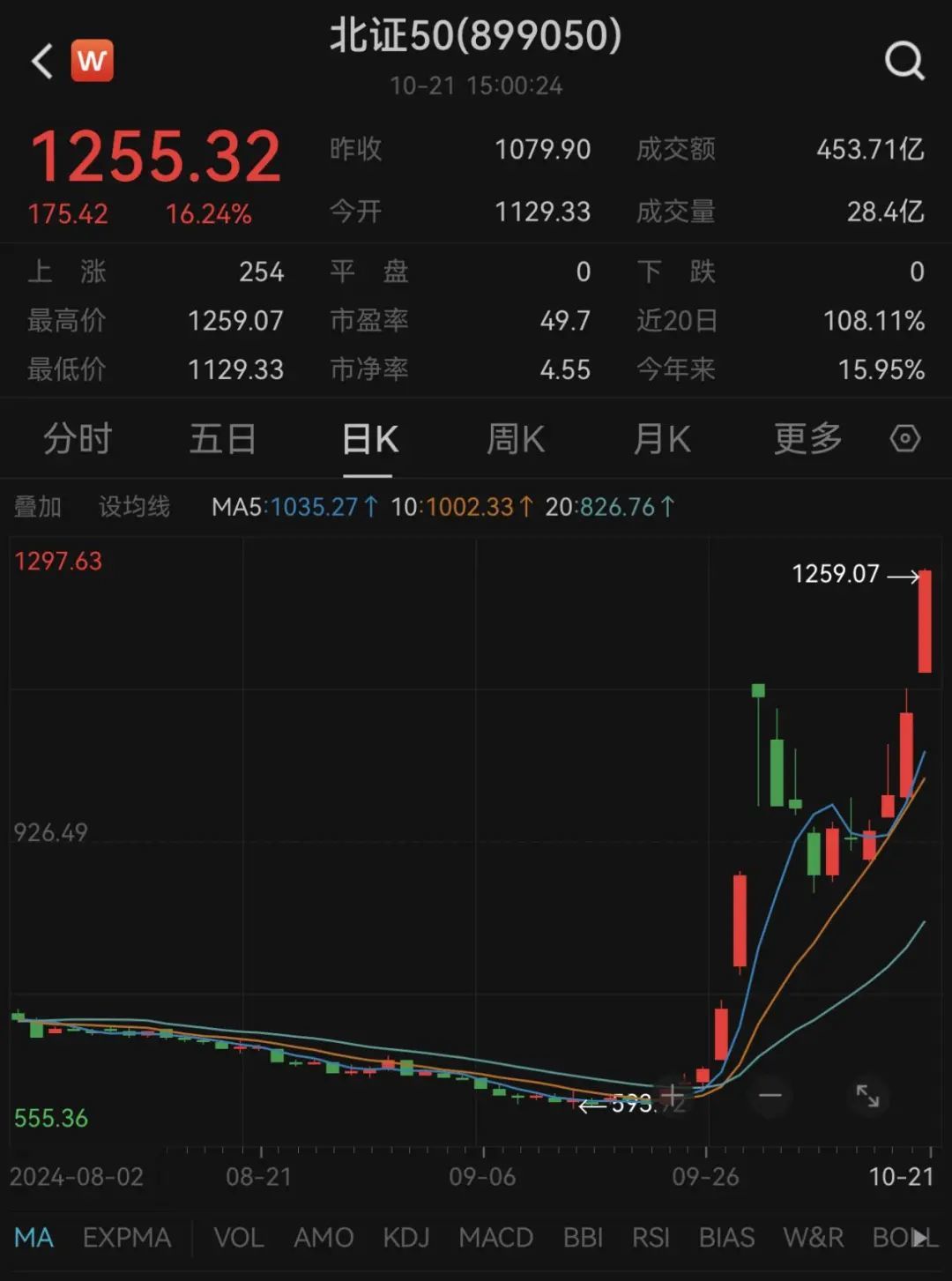
Task: Zoom out the K-line chart
Action: 770,1097
